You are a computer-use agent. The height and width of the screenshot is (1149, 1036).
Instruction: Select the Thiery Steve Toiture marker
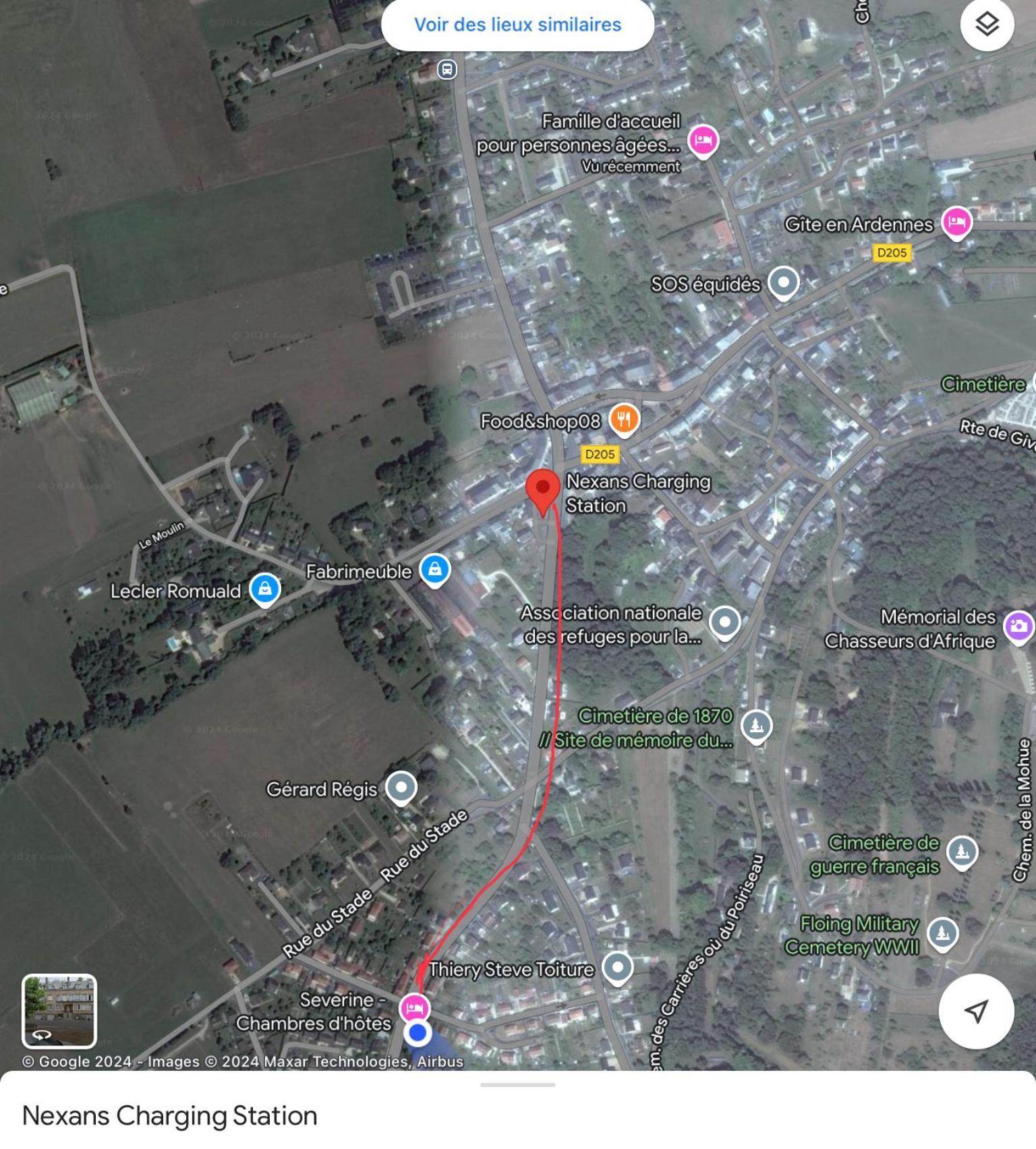pyautogui.click(x=617, y=967)
